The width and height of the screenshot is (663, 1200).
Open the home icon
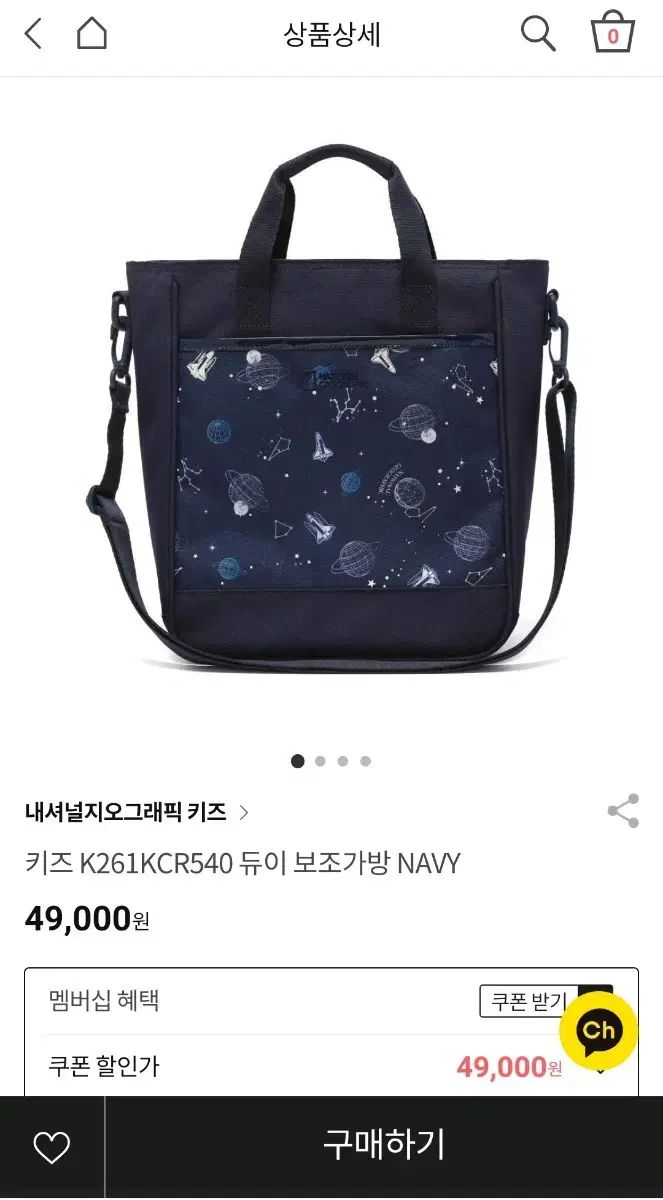pyautogui.click(x=92, y=35)
